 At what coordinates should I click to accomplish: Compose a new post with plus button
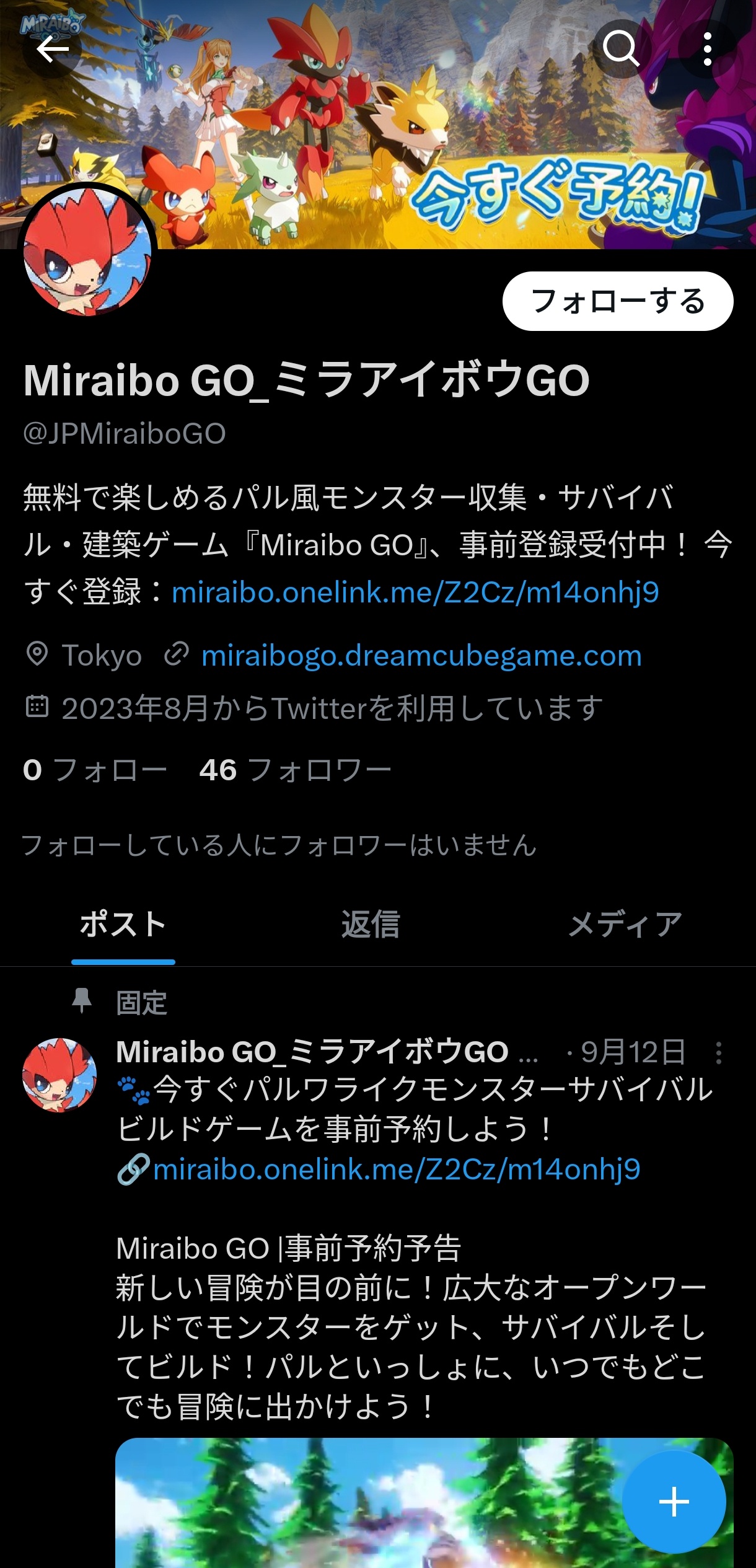click(674, 1502)
